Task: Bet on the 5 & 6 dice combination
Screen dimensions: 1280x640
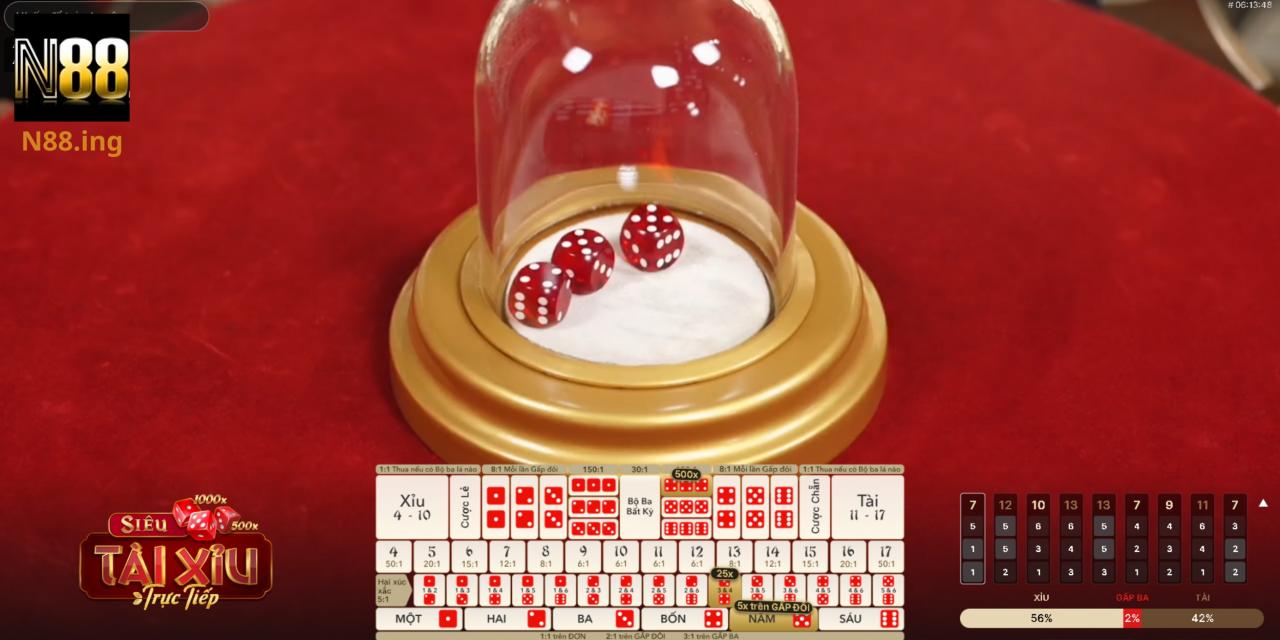Action: tap(887, 590)
